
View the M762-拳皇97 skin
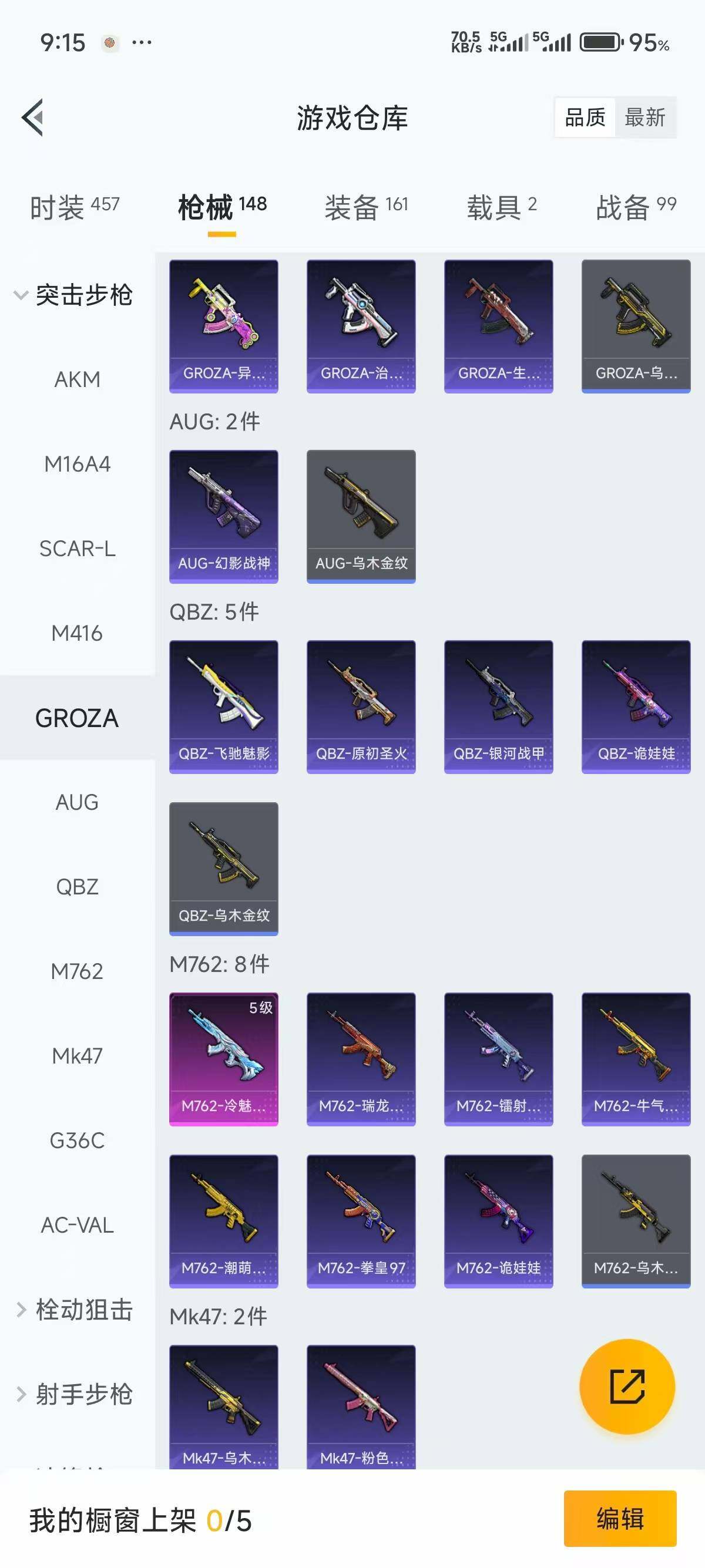click(x=361, y=1220)
